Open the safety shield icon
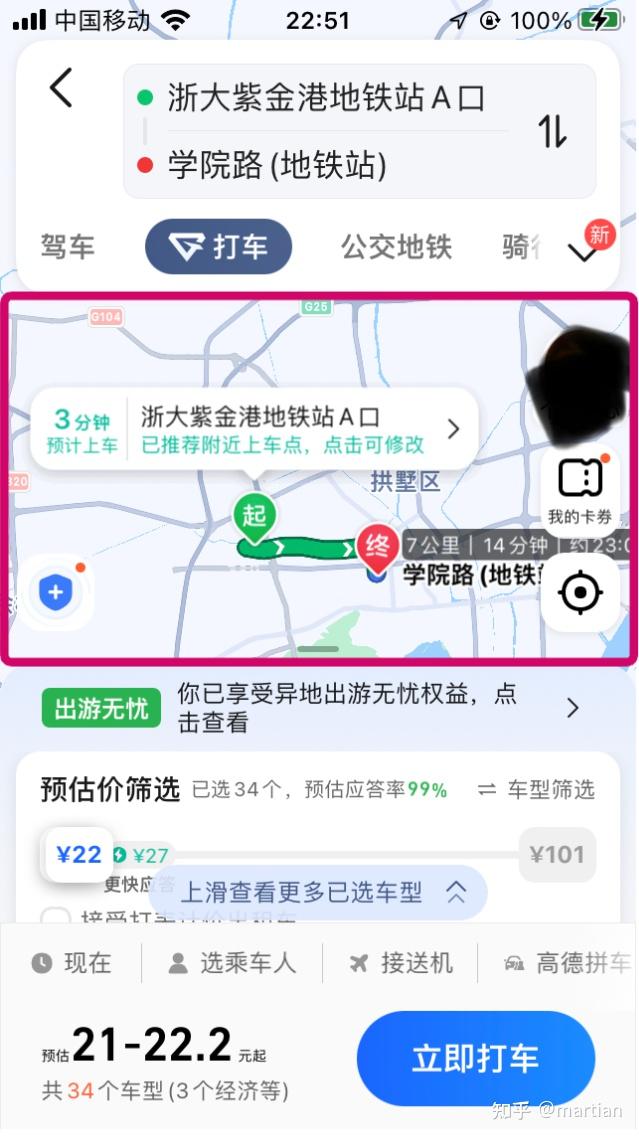639x1136 pixels. (56, 592)
